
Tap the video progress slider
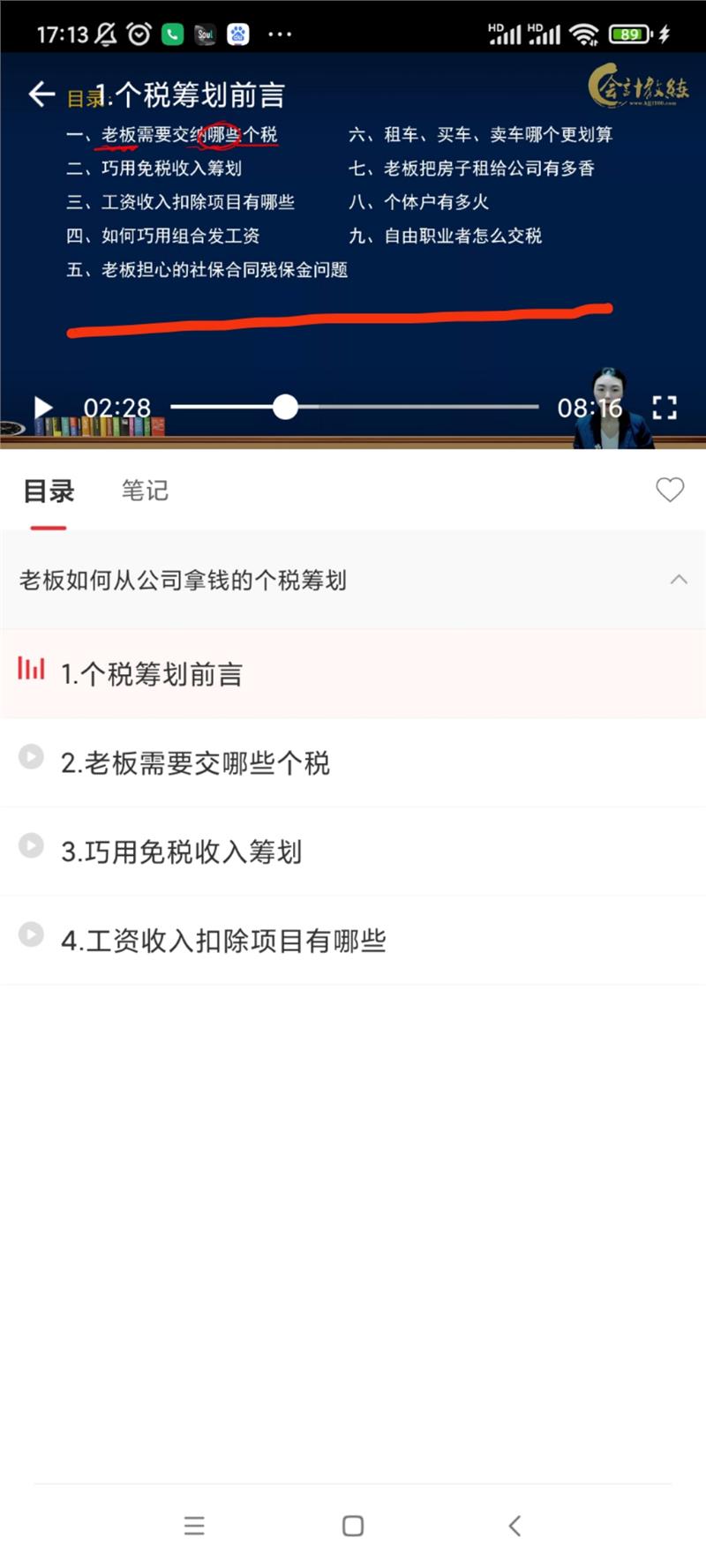click(x=285, y=407)
